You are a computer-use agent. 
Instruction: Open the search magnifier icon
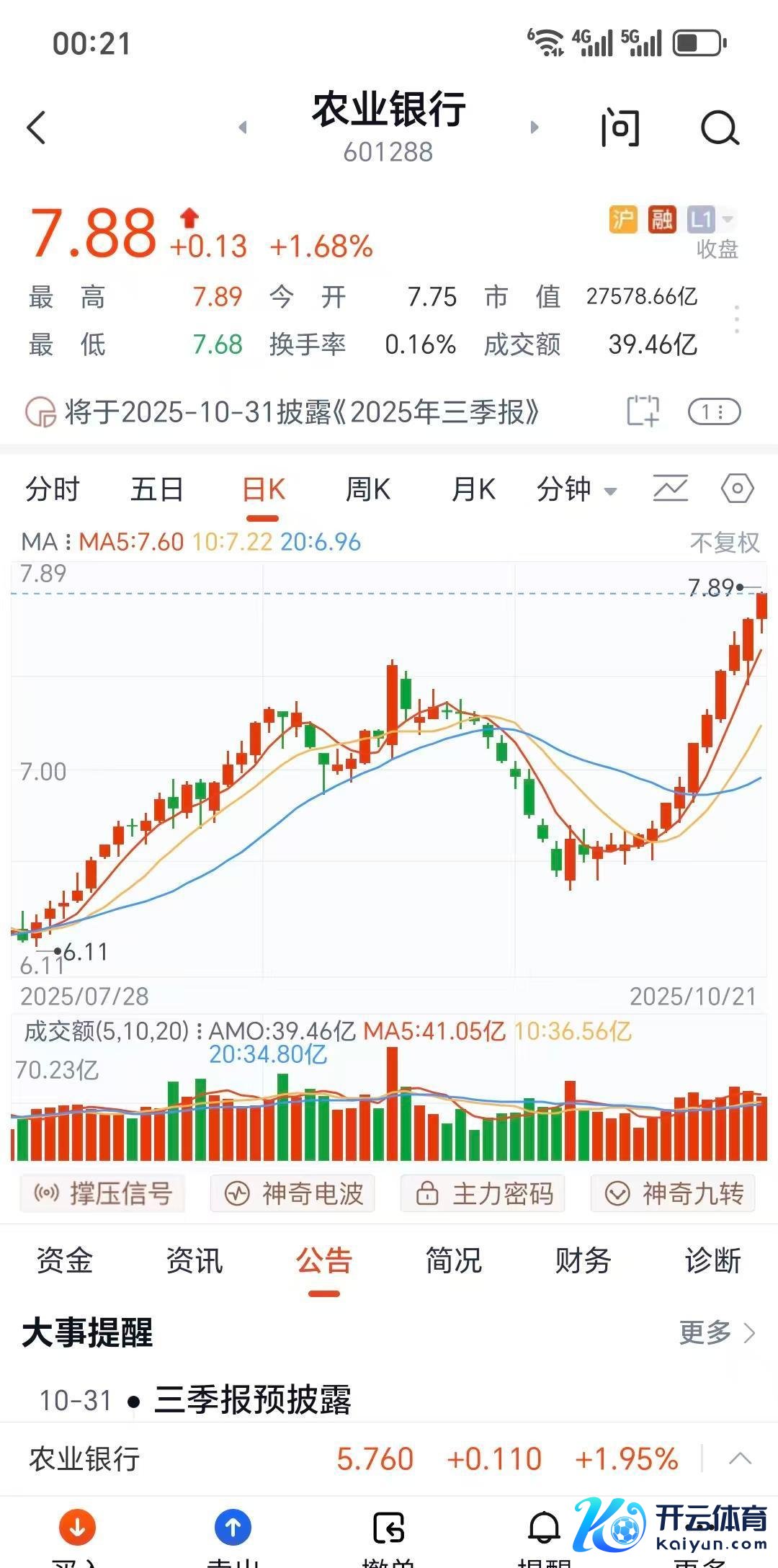pyautogui.click(x=720, y=129)
